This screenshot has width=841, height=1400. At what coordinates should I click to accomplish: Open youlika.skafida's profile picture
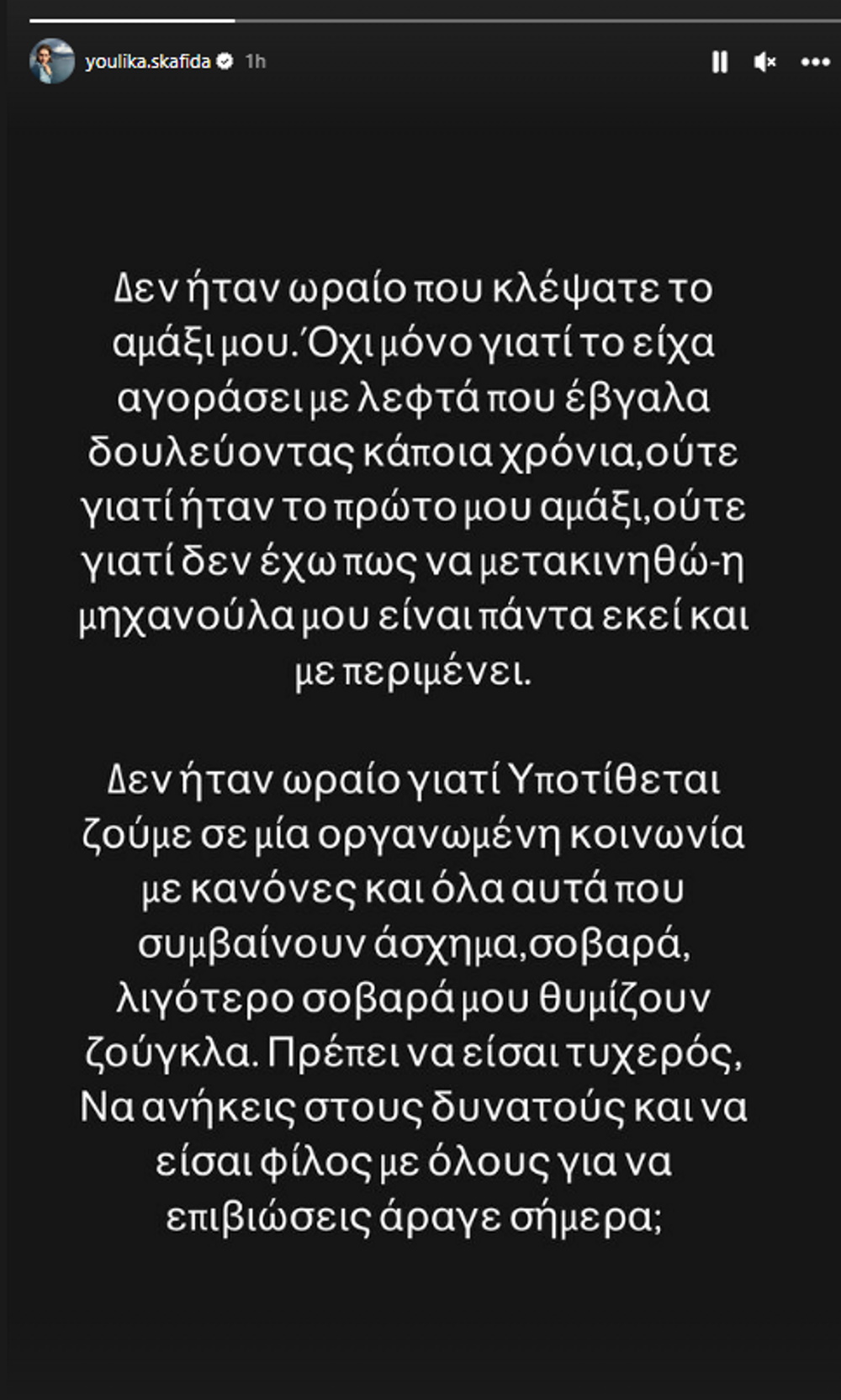pyautogui.click(x=52, y=61)
